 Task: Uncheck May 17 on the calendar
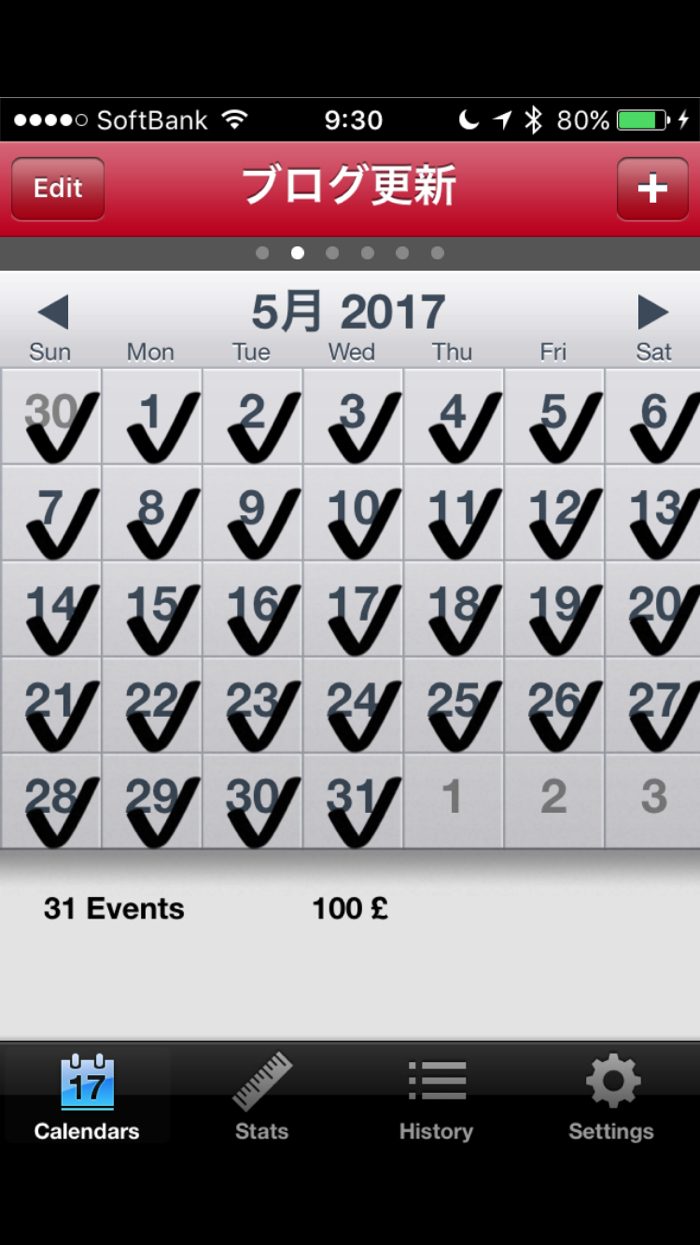tap(353, 609)
